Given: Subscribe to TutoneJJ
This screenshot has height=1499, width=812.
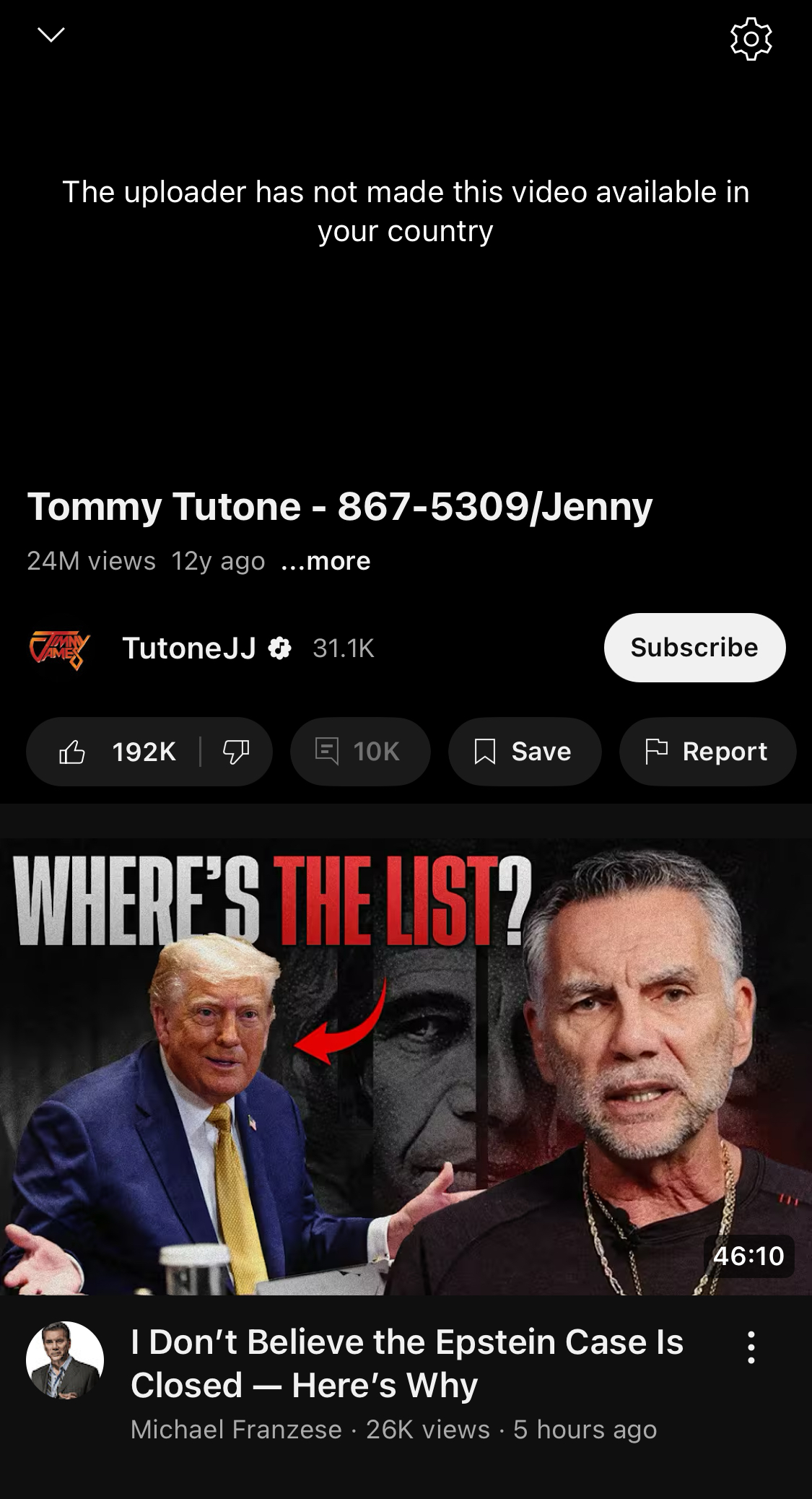Looking at the screenshot, I should pyautogui.click(x=694, y=647).
